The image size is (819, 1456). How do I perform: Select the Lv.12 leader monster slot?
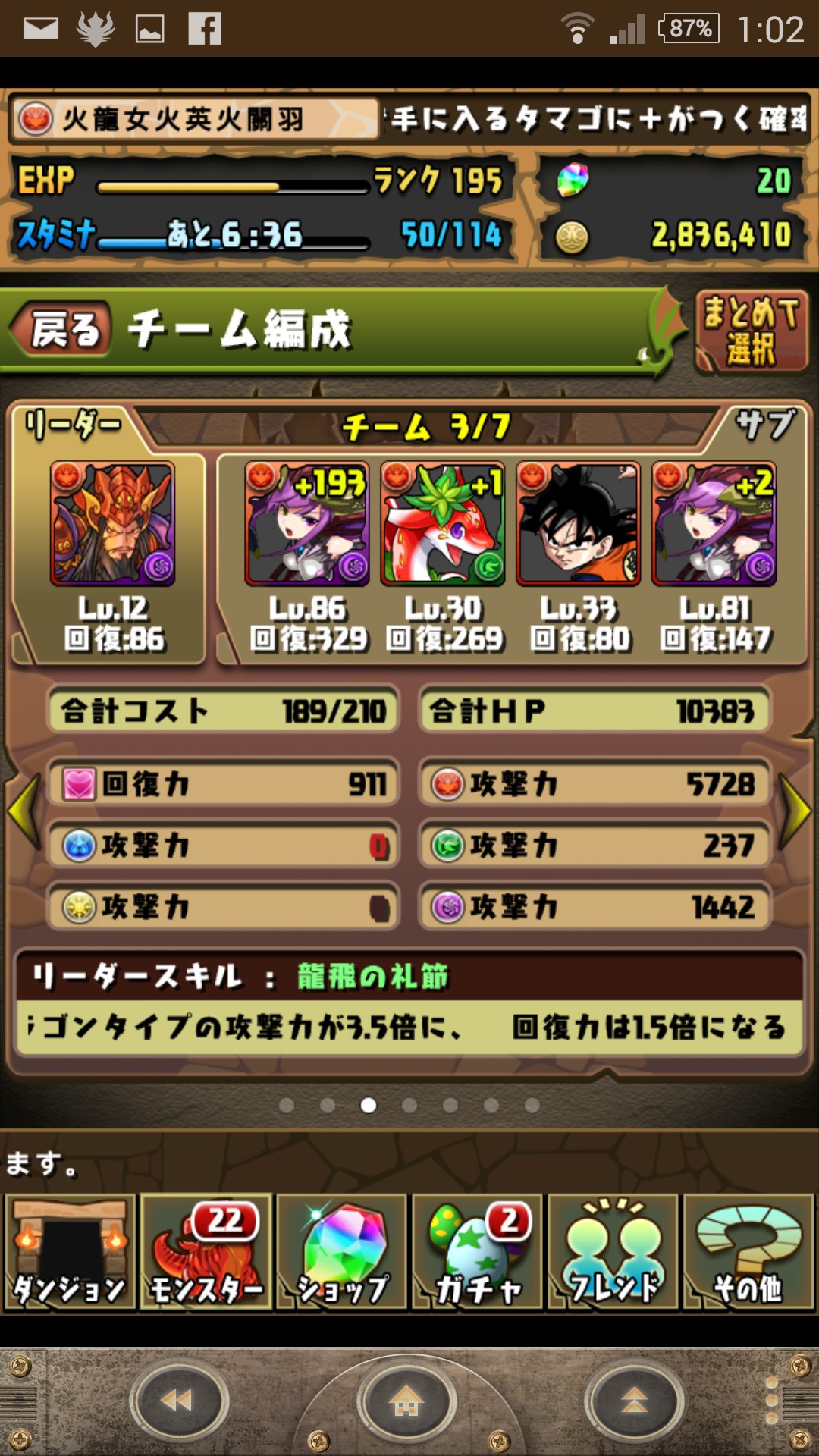coord(113,524)
